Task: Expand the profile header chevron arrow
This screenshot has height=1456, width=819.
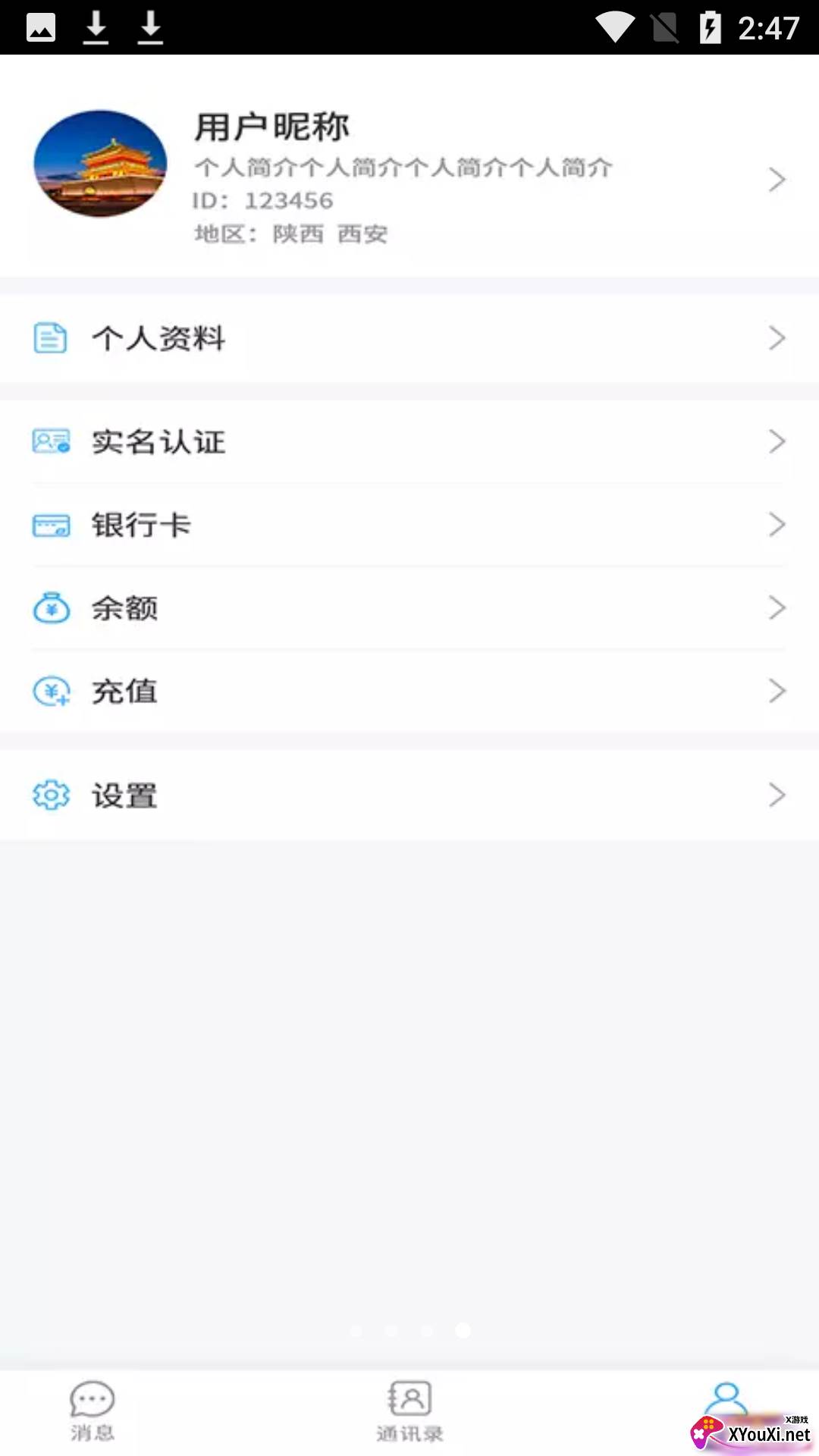Action: click(777, 179)
